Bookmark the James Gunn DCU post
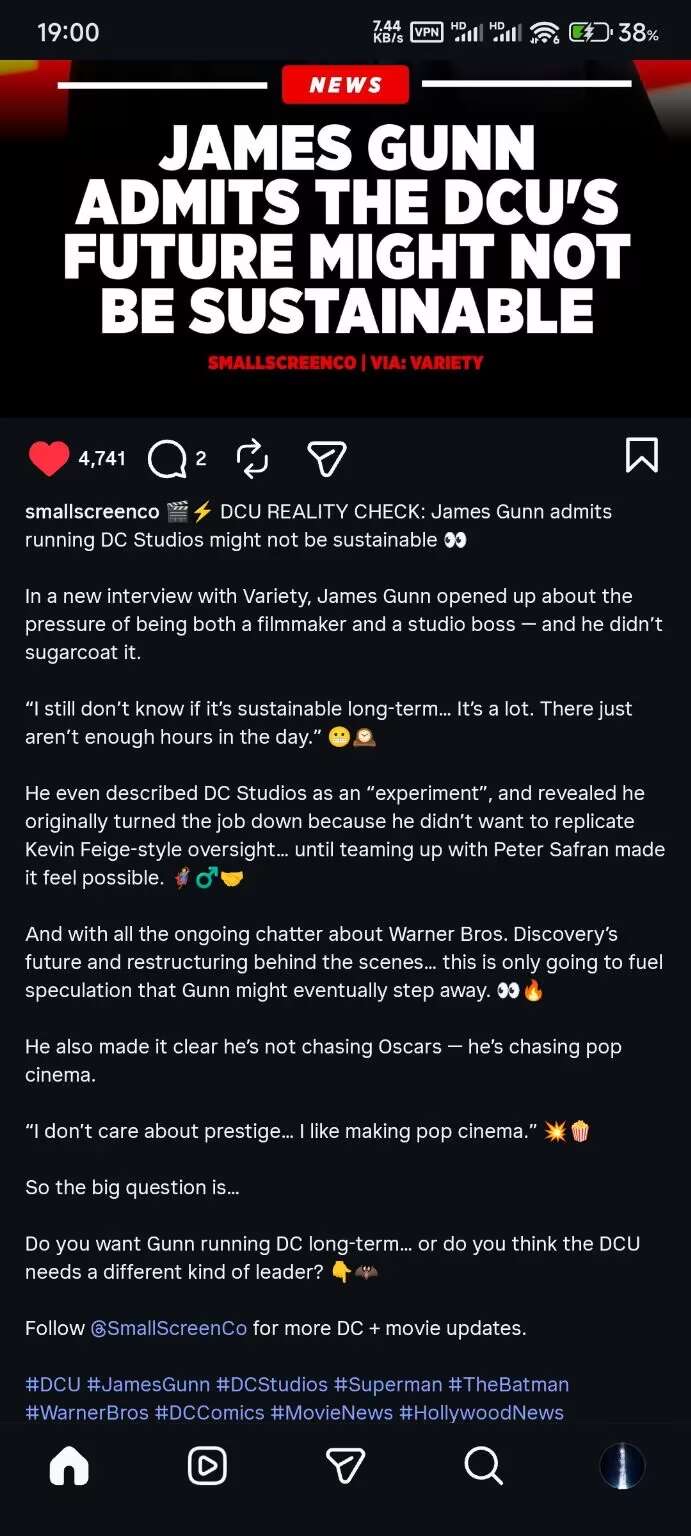Viewport: 691px width, 1536px height. point(641,455)
